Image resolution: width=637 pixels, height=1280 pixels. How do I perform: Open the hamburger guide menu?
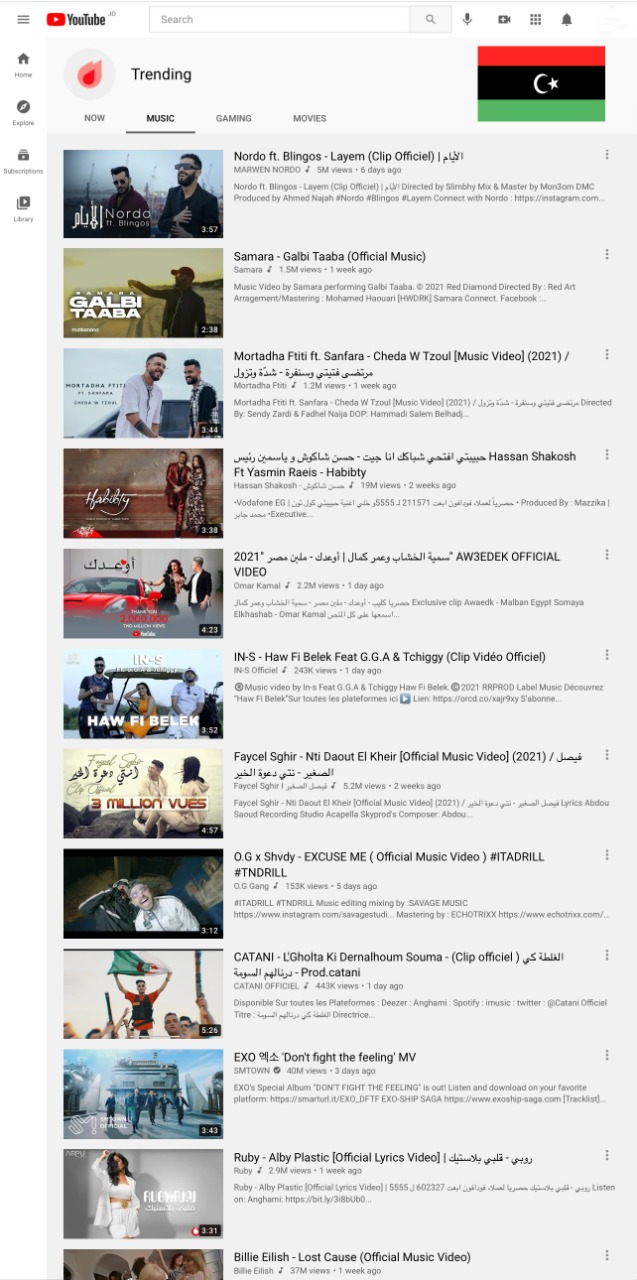[23, 19]
